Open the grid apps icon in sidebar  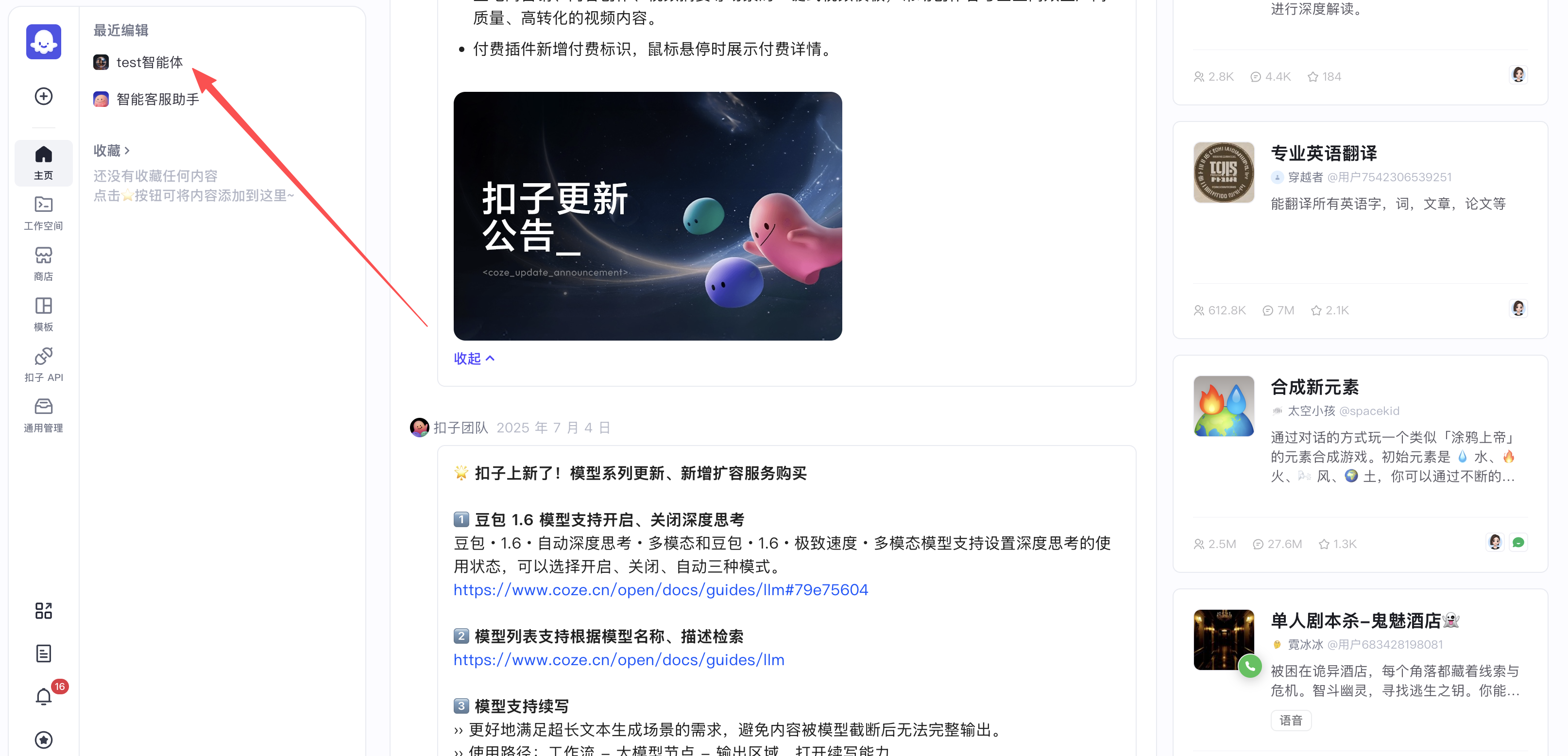[43, 611]
